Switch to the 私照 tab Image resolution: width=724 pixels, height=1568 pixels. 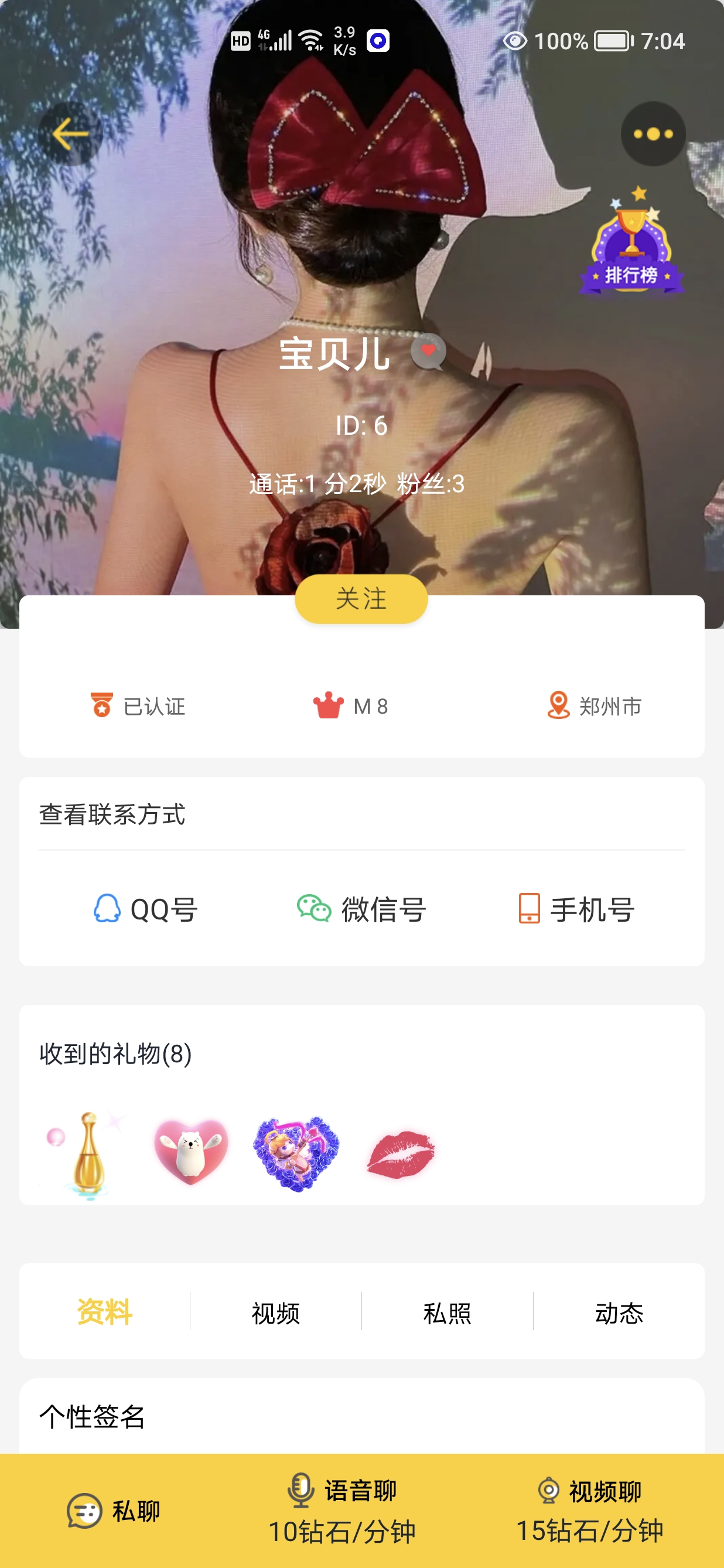click(447, 1313)
